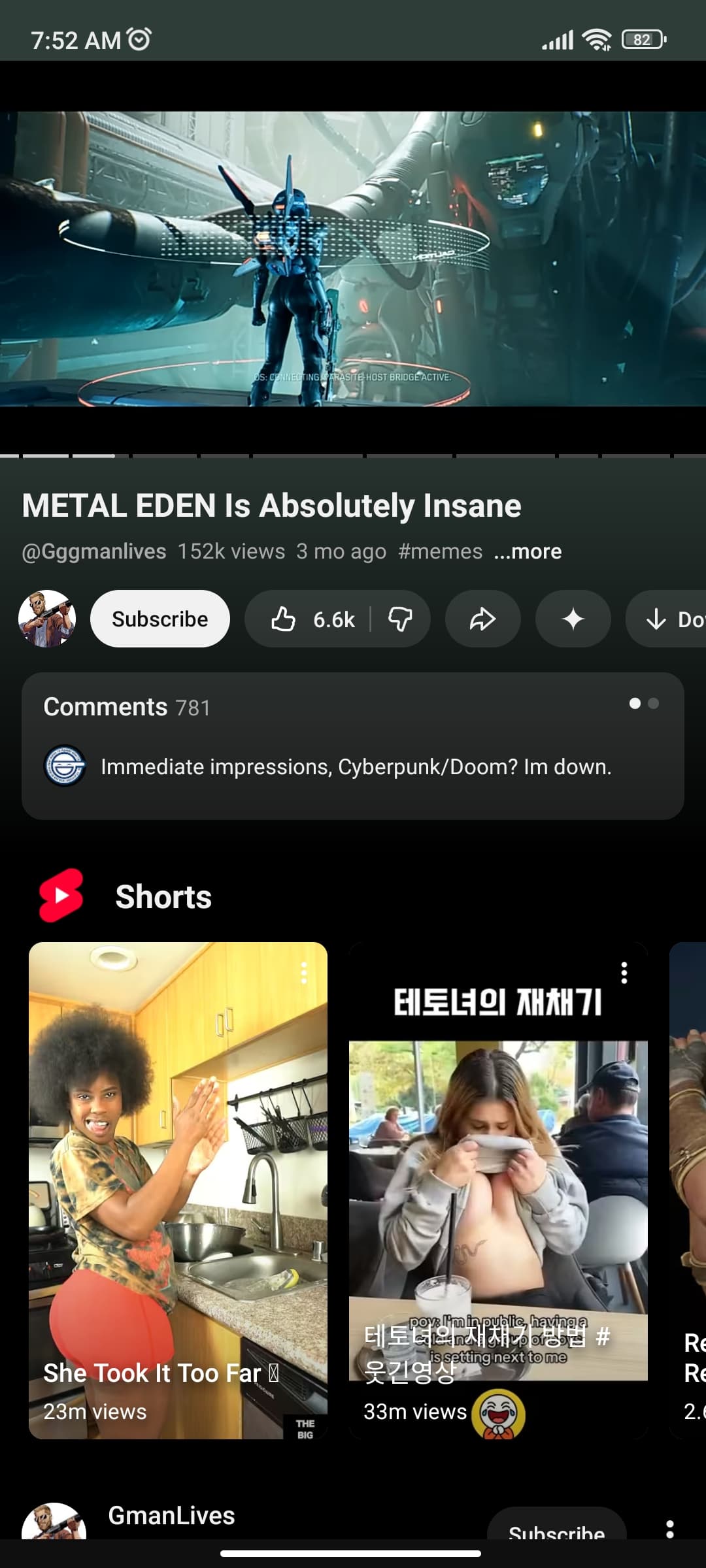This screenshot has width=706, height=1568.
Task: Open options for 'She Took It Too Far' short
Action: pyautogui.click(x=303, y=973)
